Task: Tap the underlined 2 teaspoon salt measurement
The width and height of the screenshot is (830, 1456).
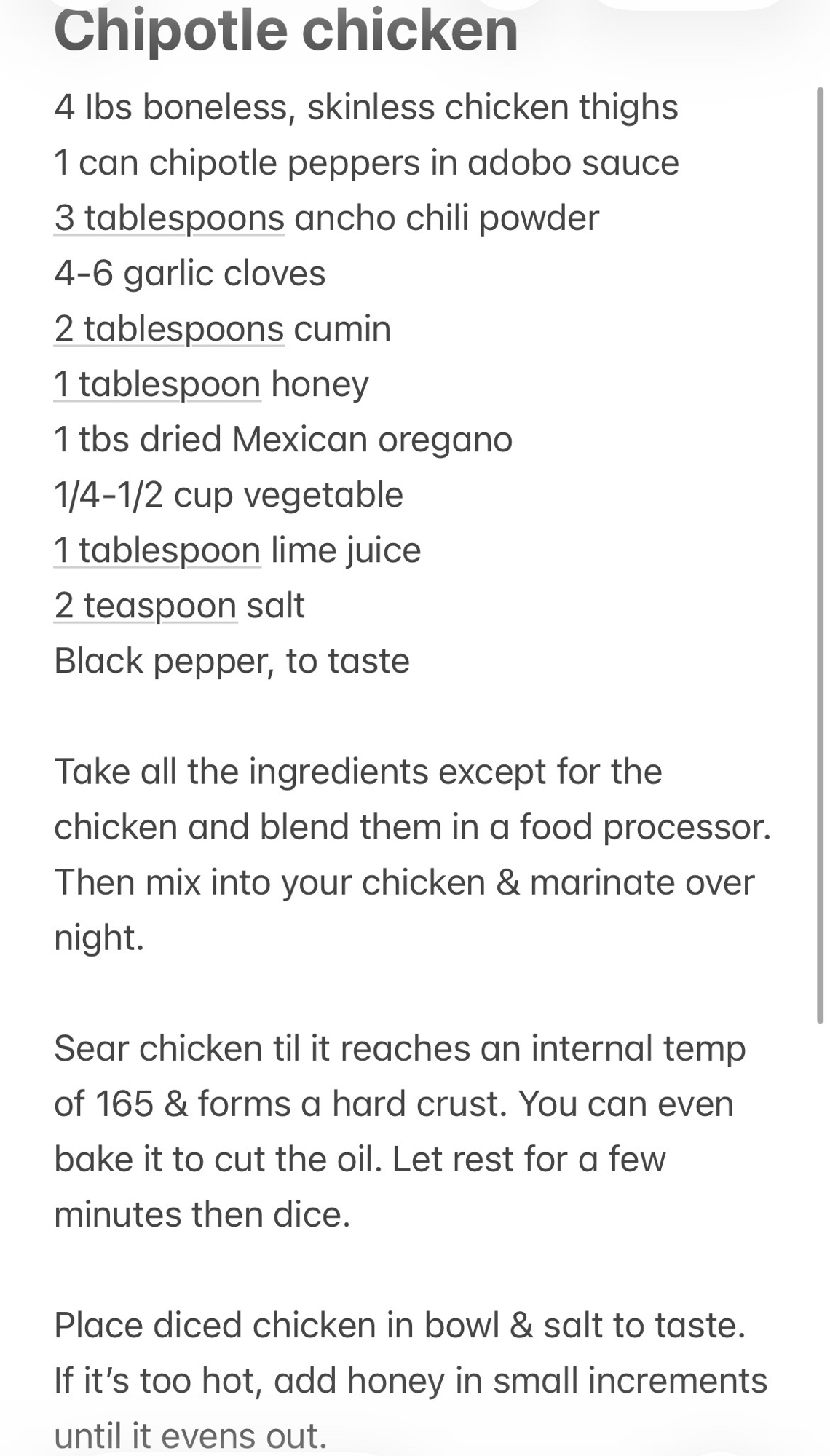Action: pos(146,606)
